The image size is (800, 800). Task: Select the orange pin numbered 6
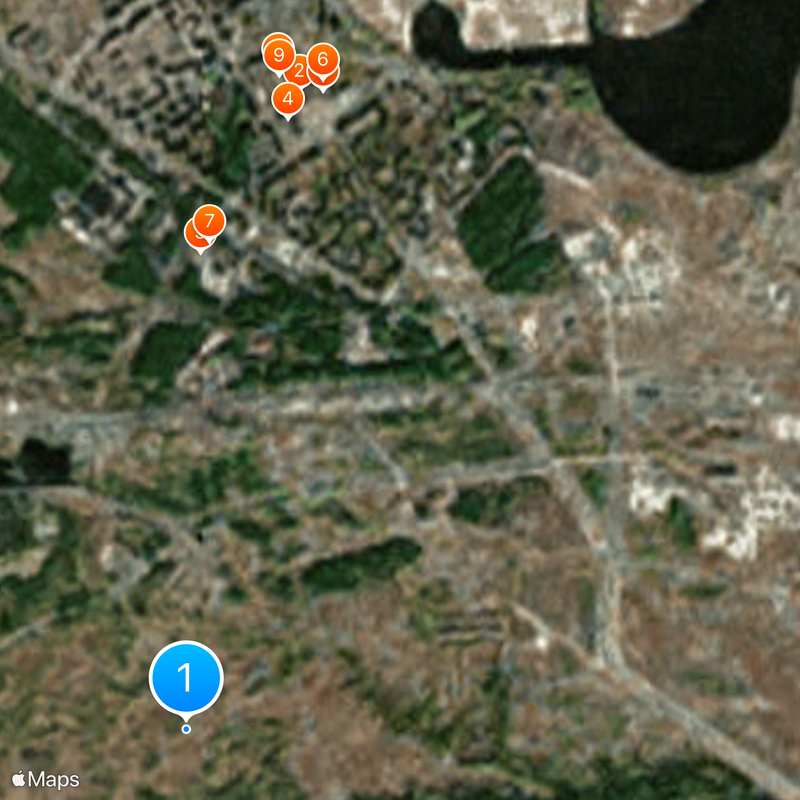(323, 59)
